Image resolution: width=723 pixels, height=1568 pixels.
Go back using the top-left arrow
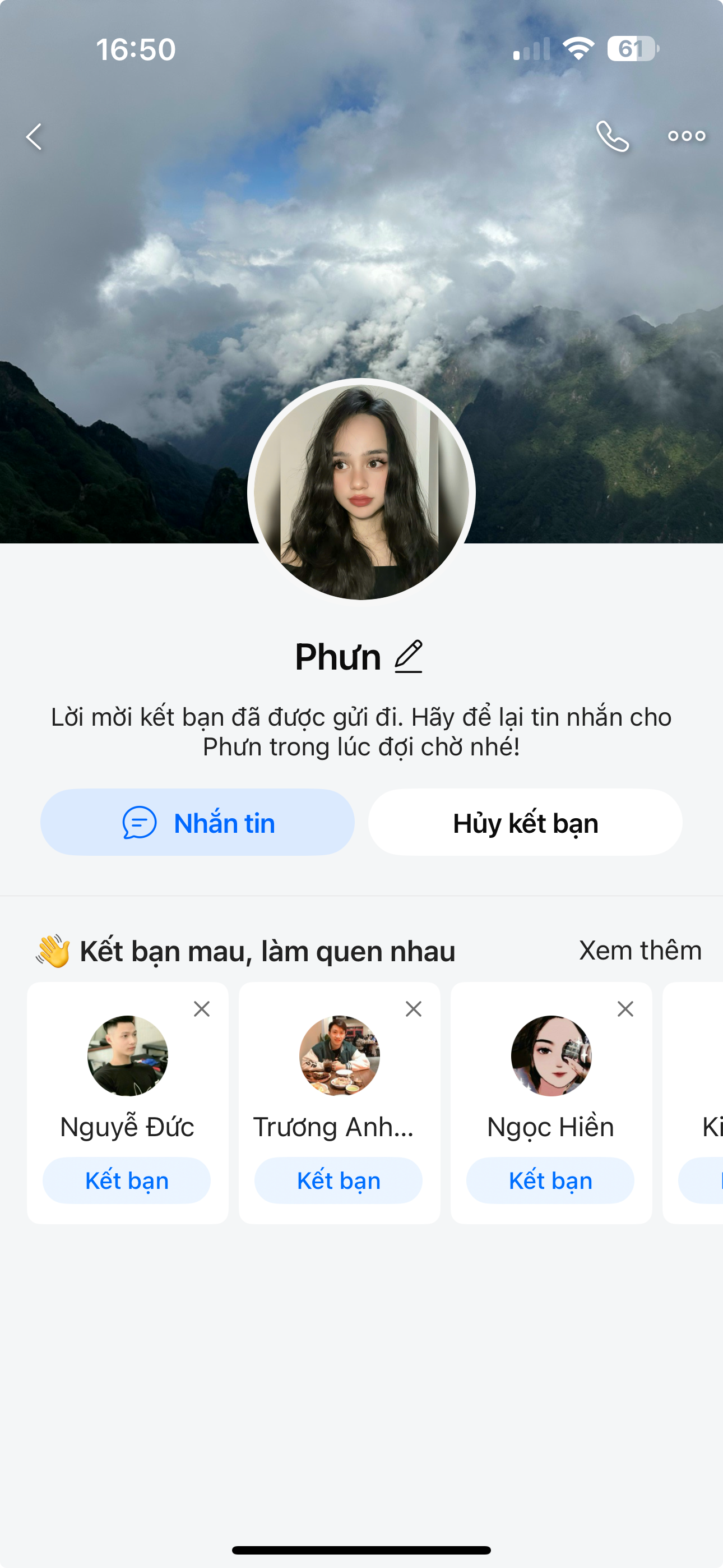pyautogui.click(x=34, y=136)
